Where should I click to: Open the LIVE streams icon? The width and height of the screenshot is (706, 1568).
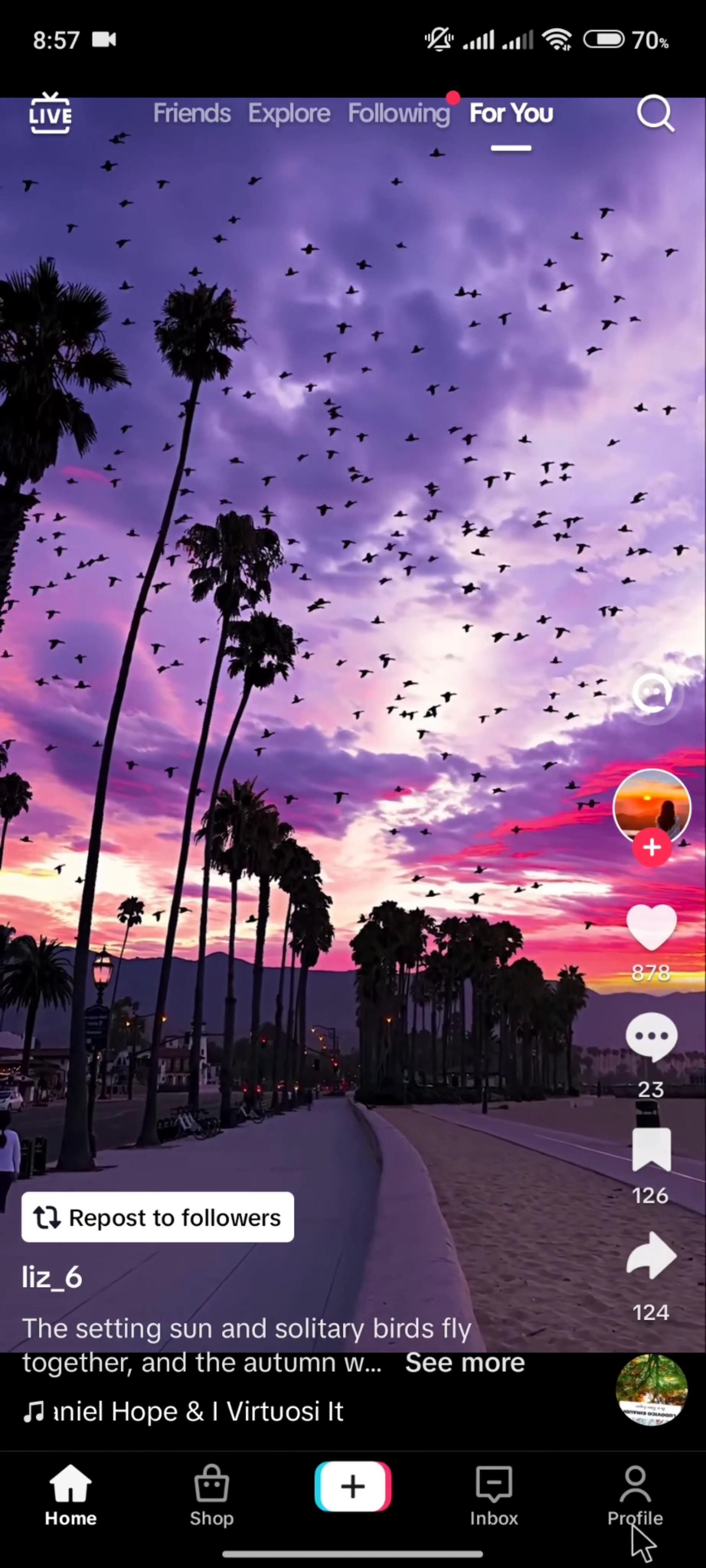tap(50, 113)
